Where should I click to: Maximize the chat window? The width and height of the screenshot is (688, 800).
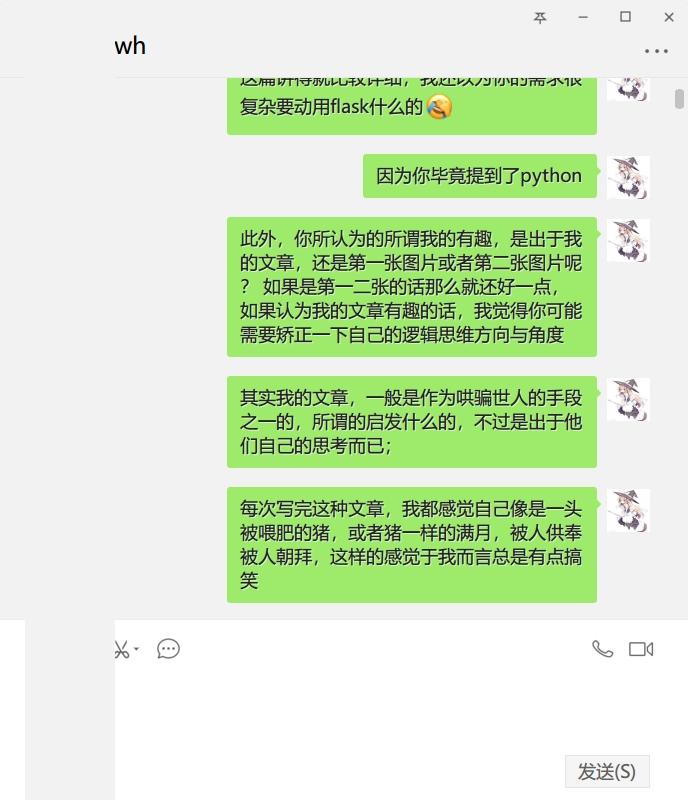coord(625,17)
